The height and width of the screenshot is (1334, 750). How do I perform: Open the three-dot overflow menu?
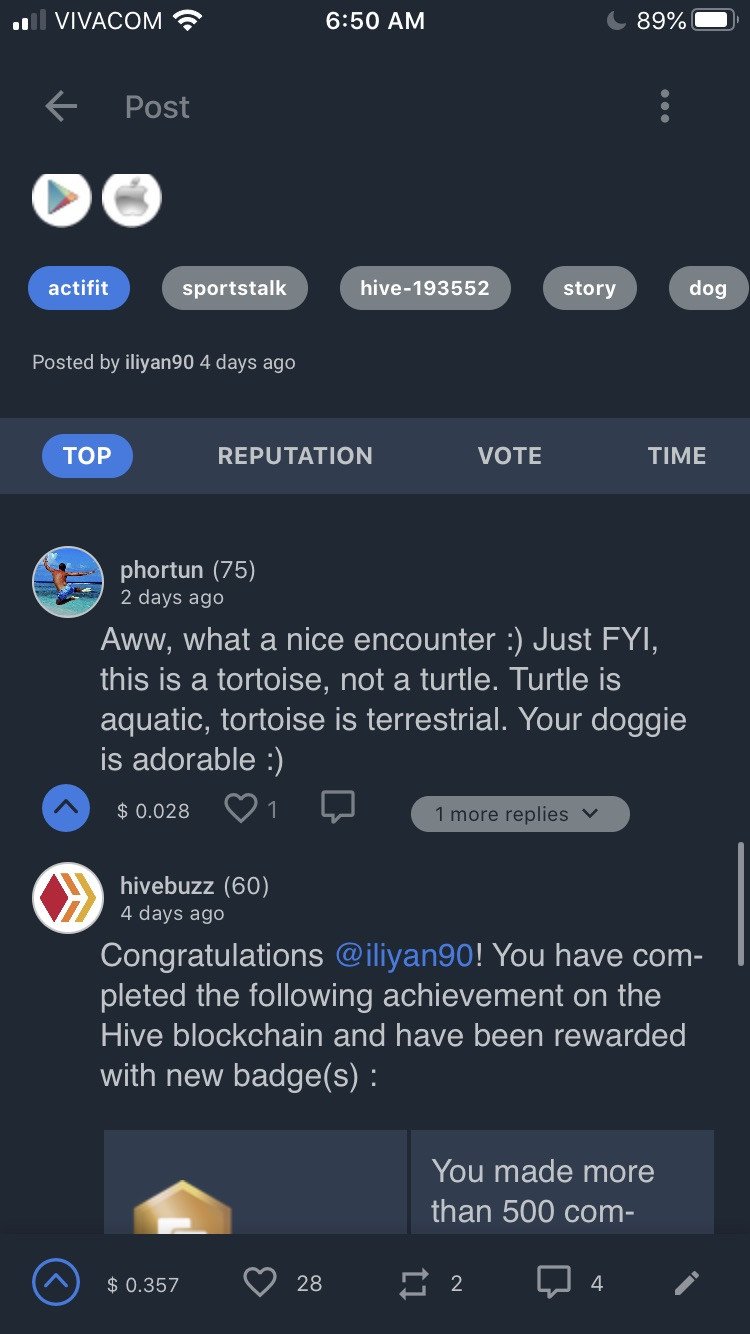(665, 106)
